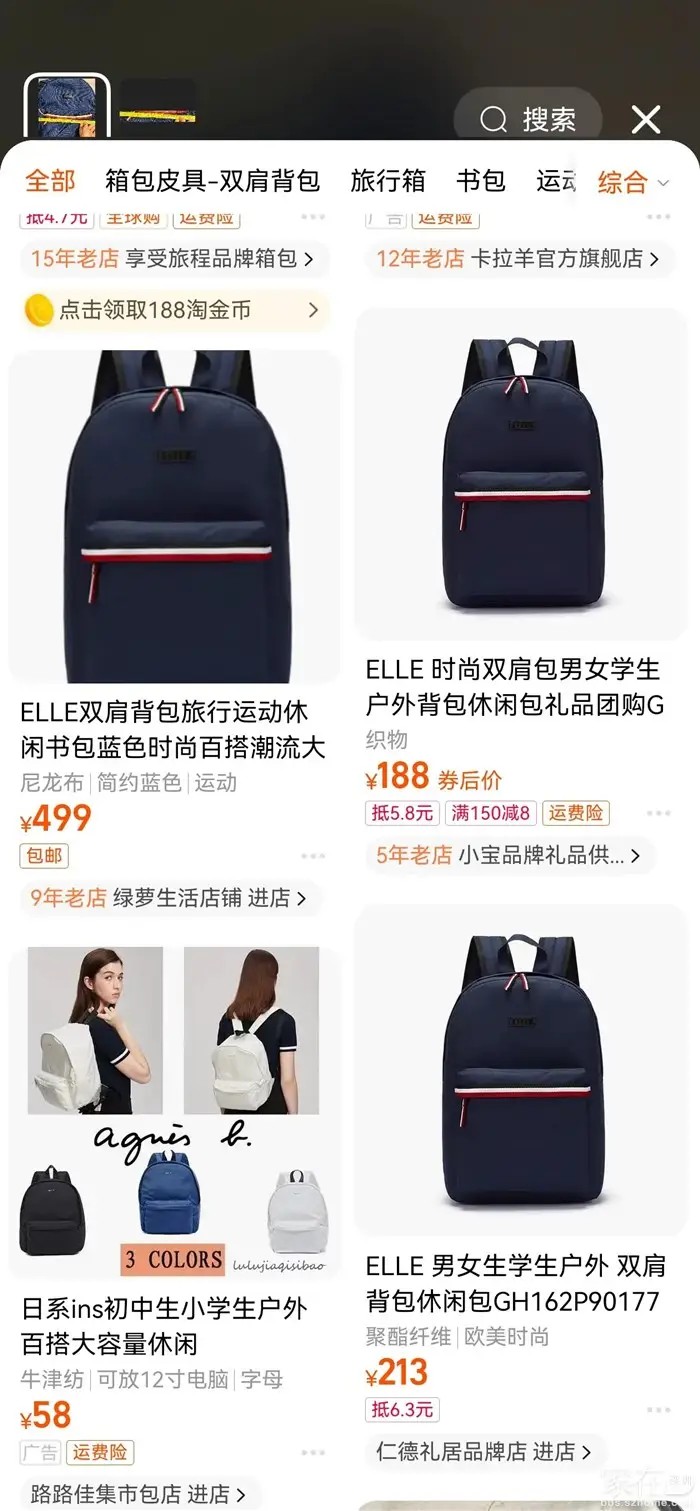Expand the 综合 sort dropdown

pyautogui.click(x=633, y=183)
